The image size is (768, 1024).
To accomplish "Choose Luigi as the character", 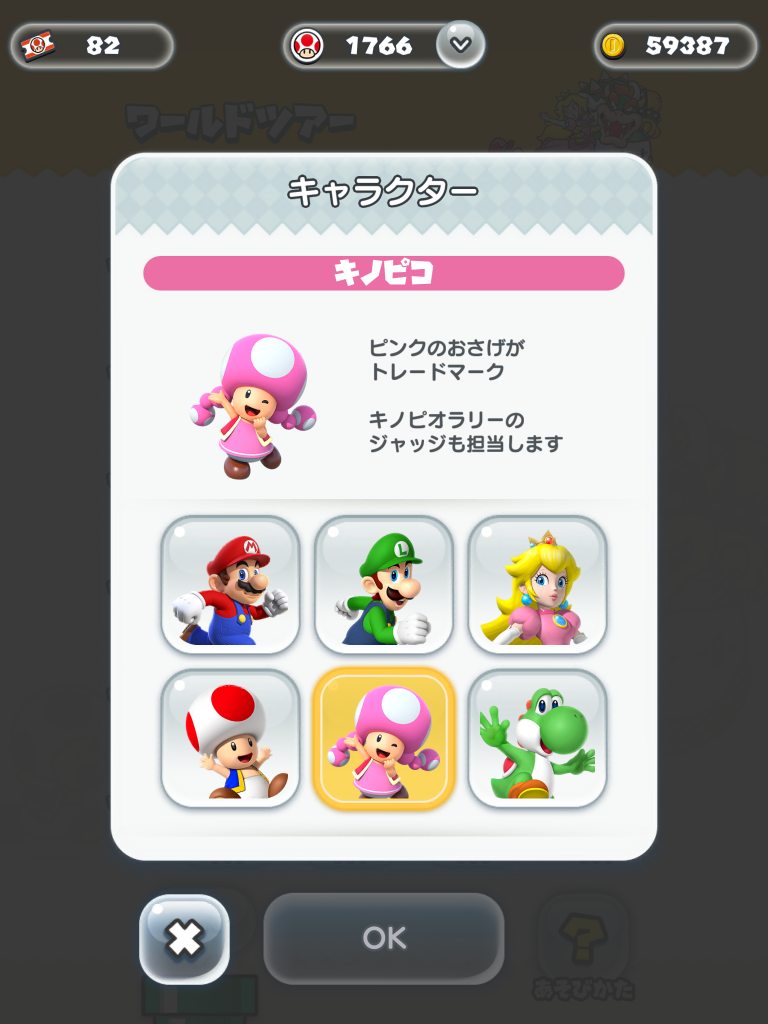I will click(x=384, y=585).
